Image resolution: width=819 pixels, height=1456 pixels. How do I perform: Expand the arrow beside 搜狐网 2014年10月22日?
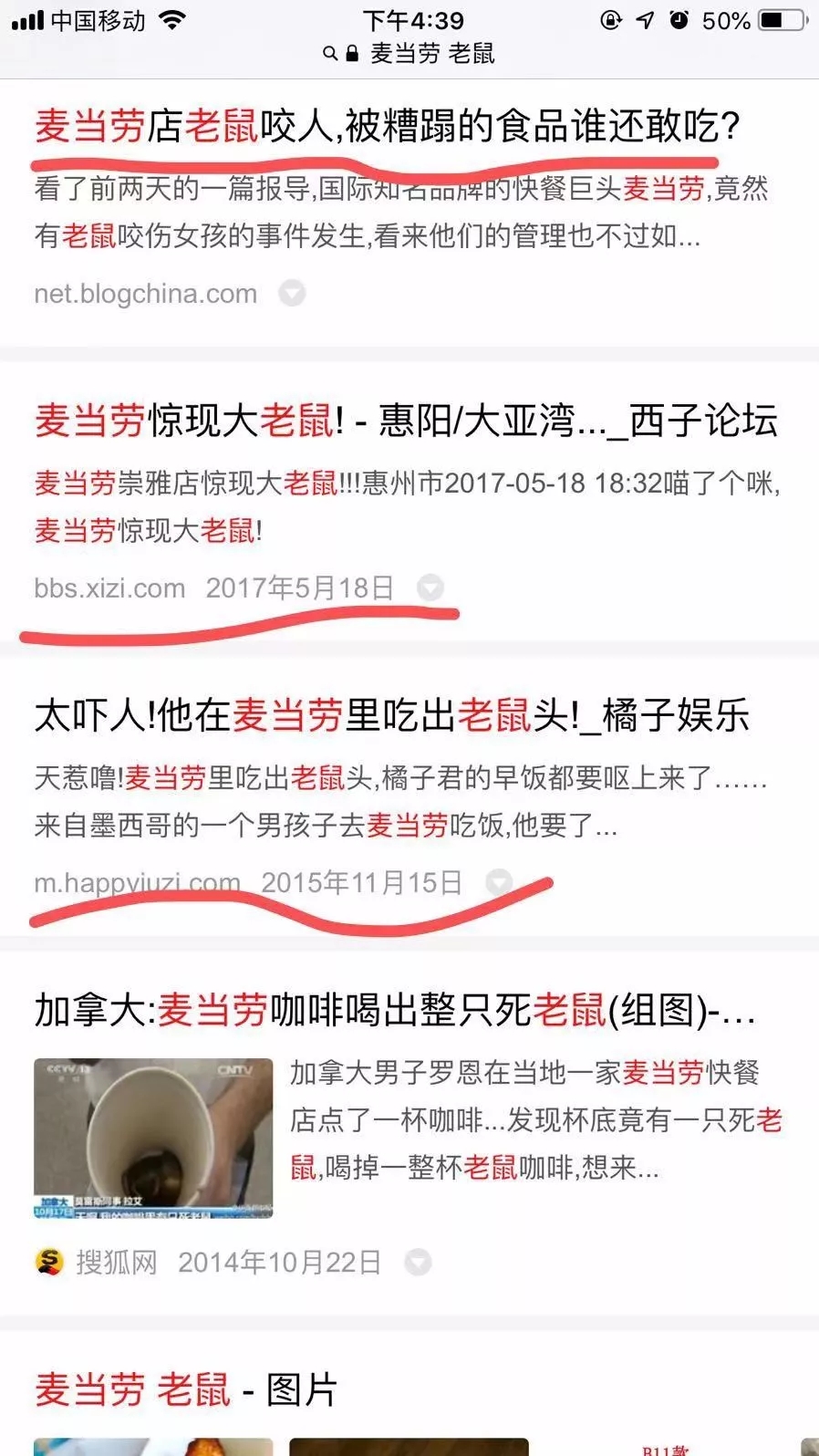click(418, 1263)
